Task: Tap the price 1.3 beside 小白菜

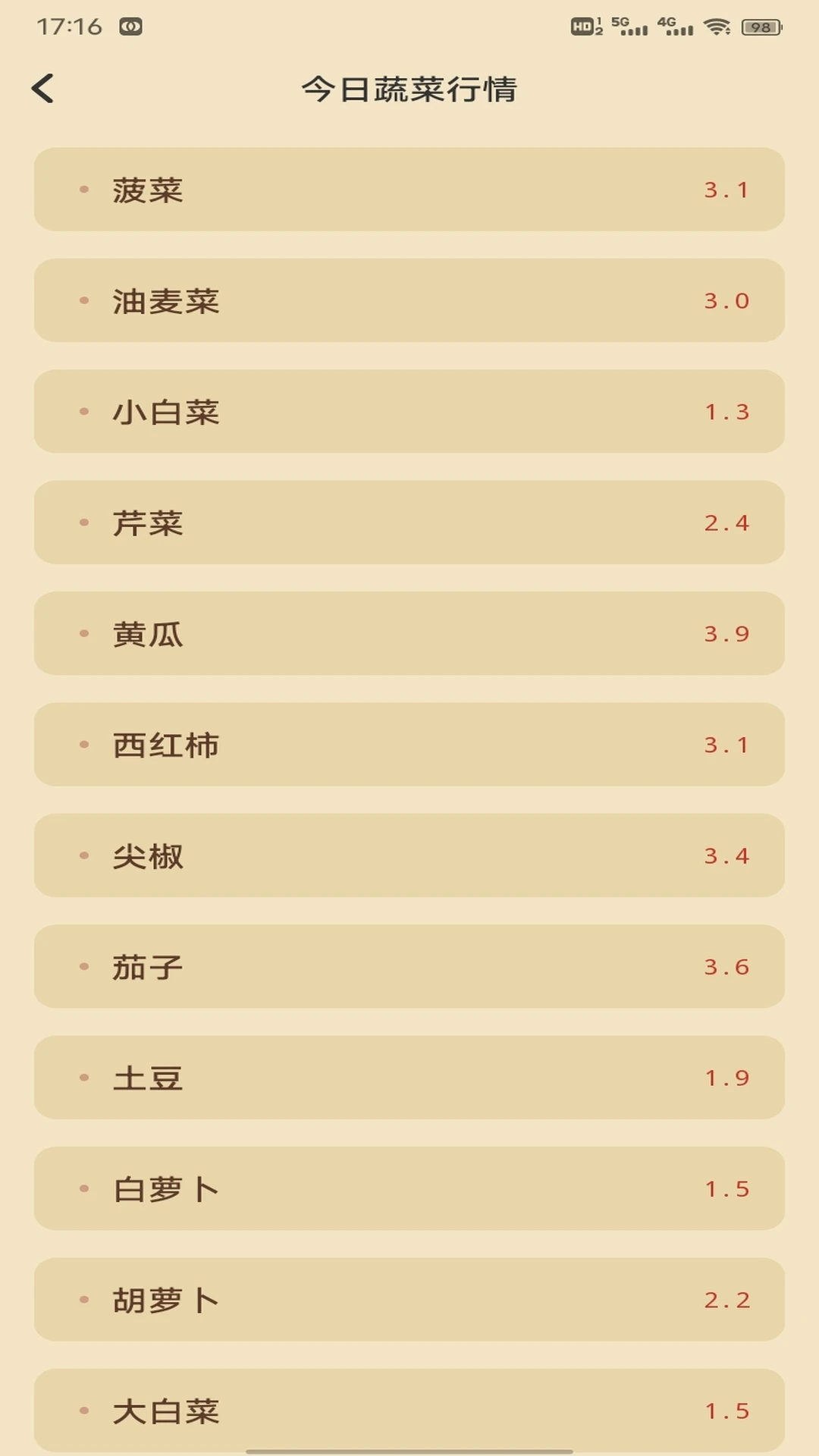Action: click(726, 412)
